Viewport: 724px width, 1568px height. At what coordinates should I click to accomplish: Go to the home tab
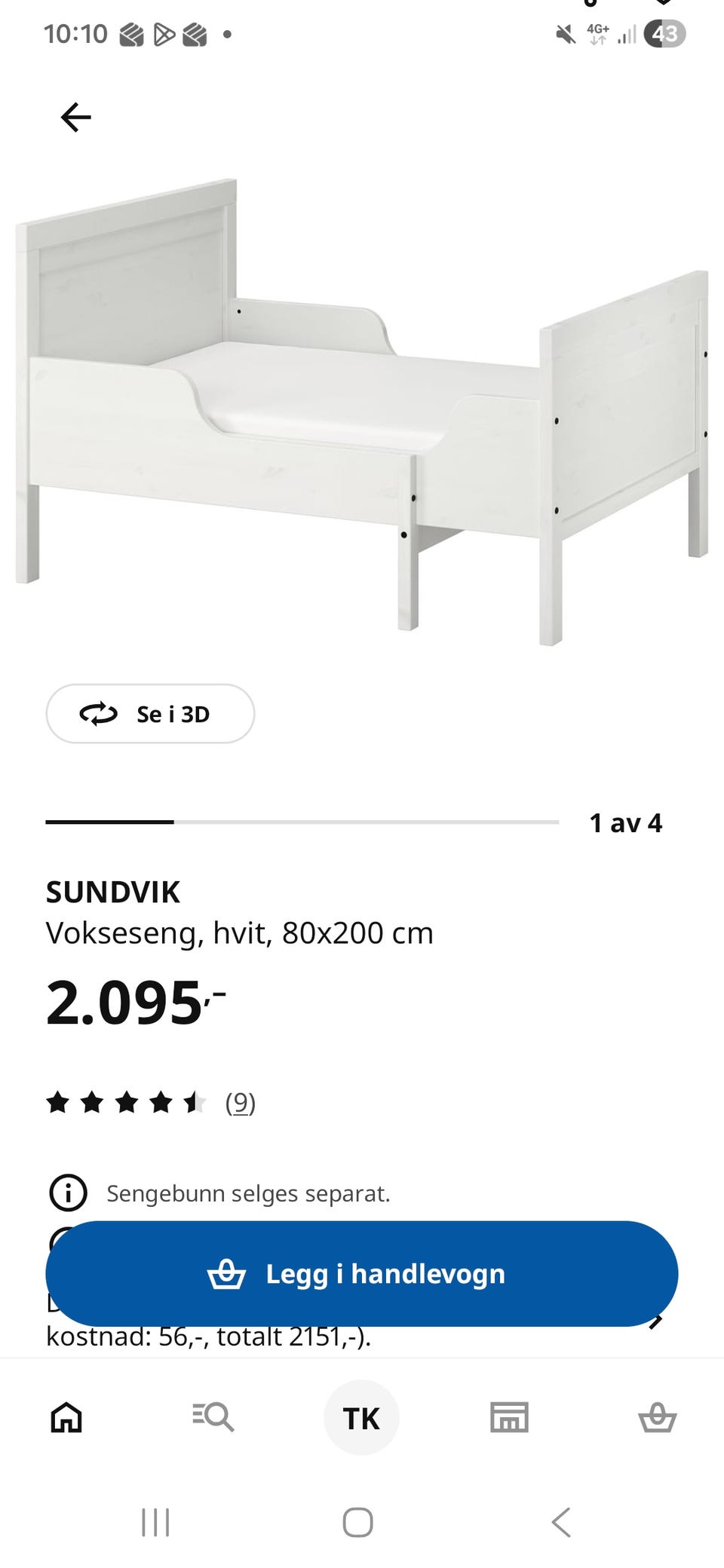[66, 1417]
